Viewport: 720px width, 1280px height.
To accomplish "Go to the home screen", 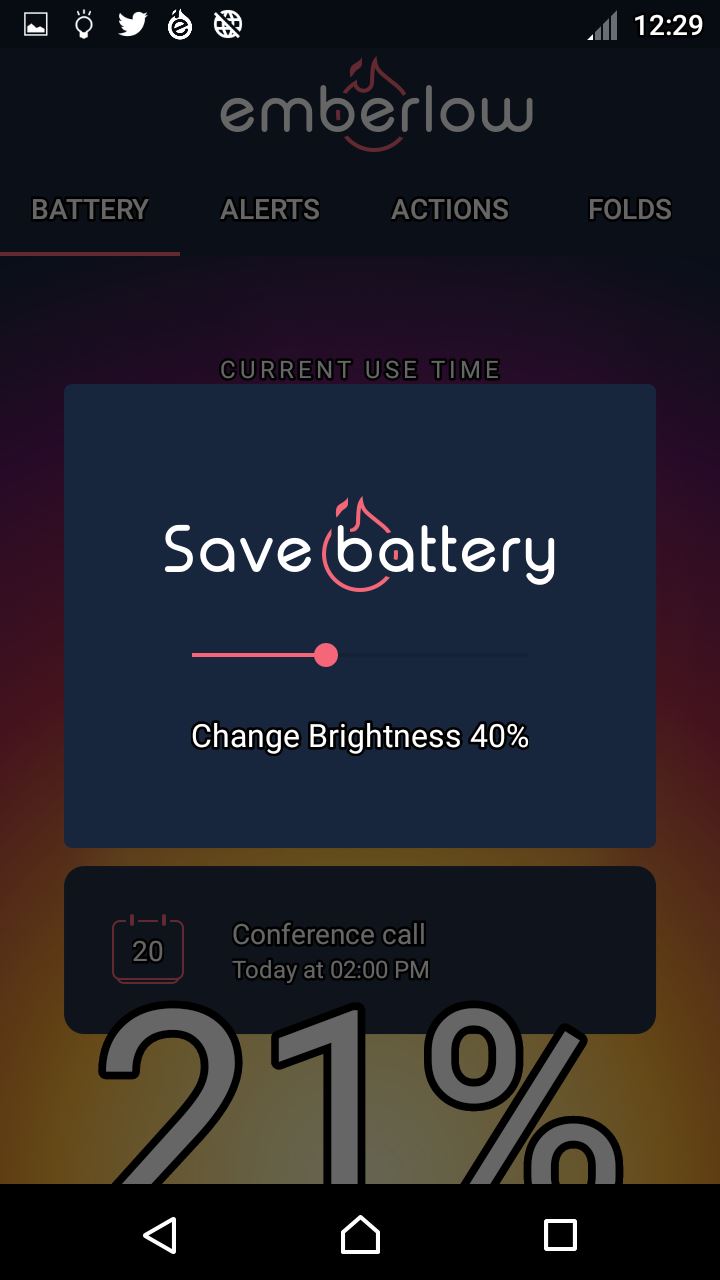I will click(x=360, y=1235).
